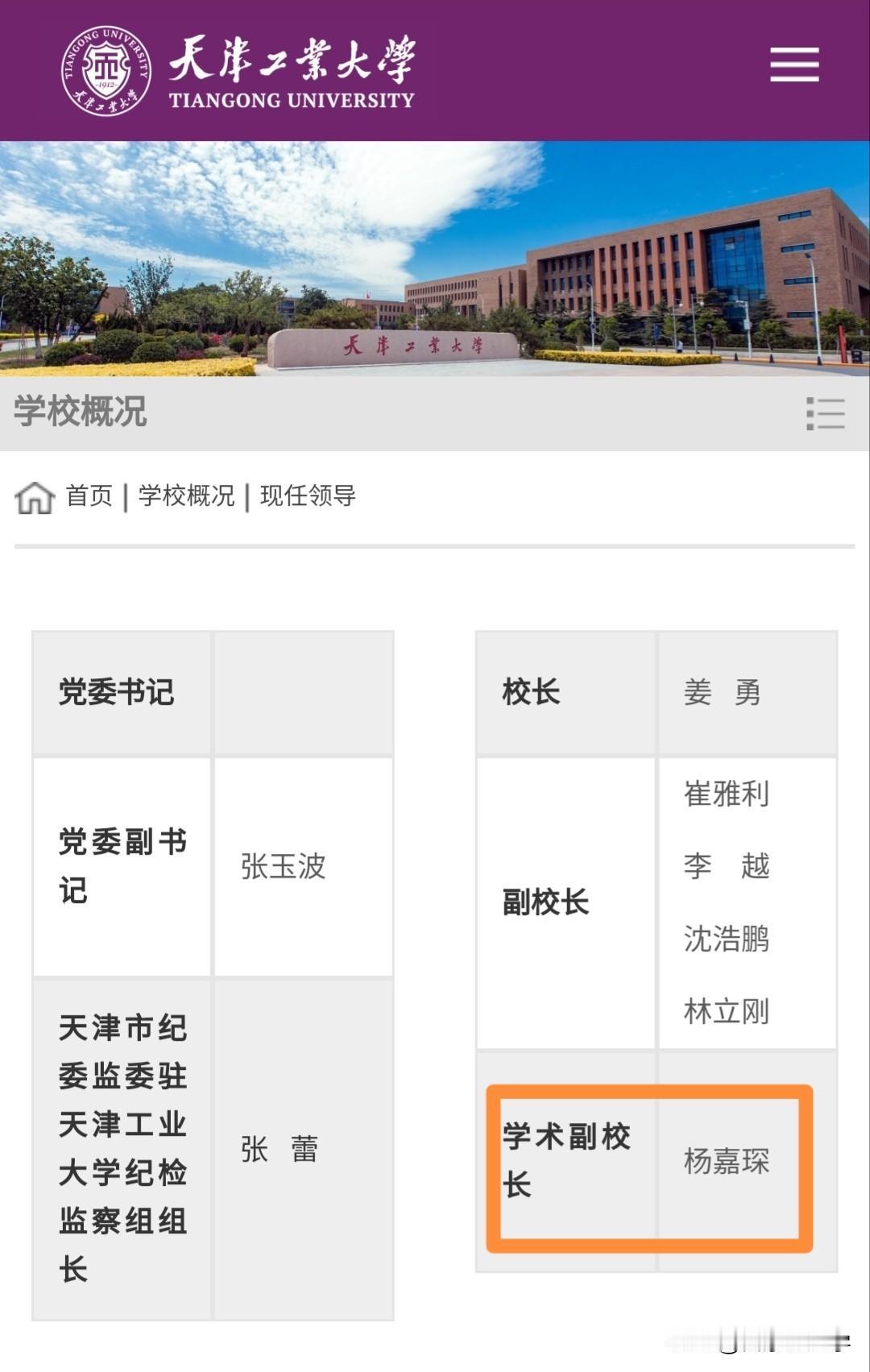
Task: Select vice president 林立刚
Action: click(725, 1011)
